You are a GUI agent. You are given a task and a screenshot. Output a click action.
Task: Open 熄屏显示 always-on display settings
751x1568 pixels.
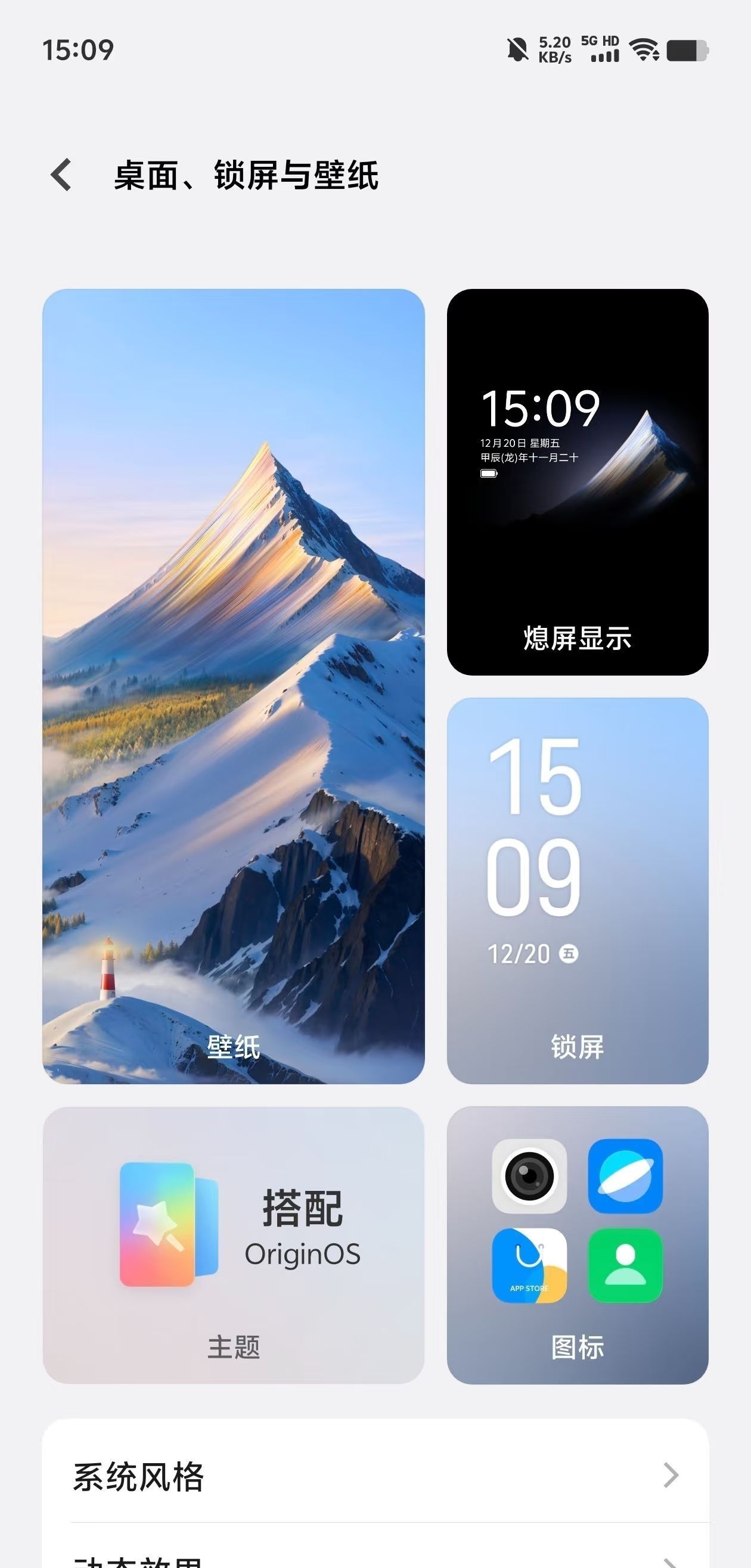[577, 481]
